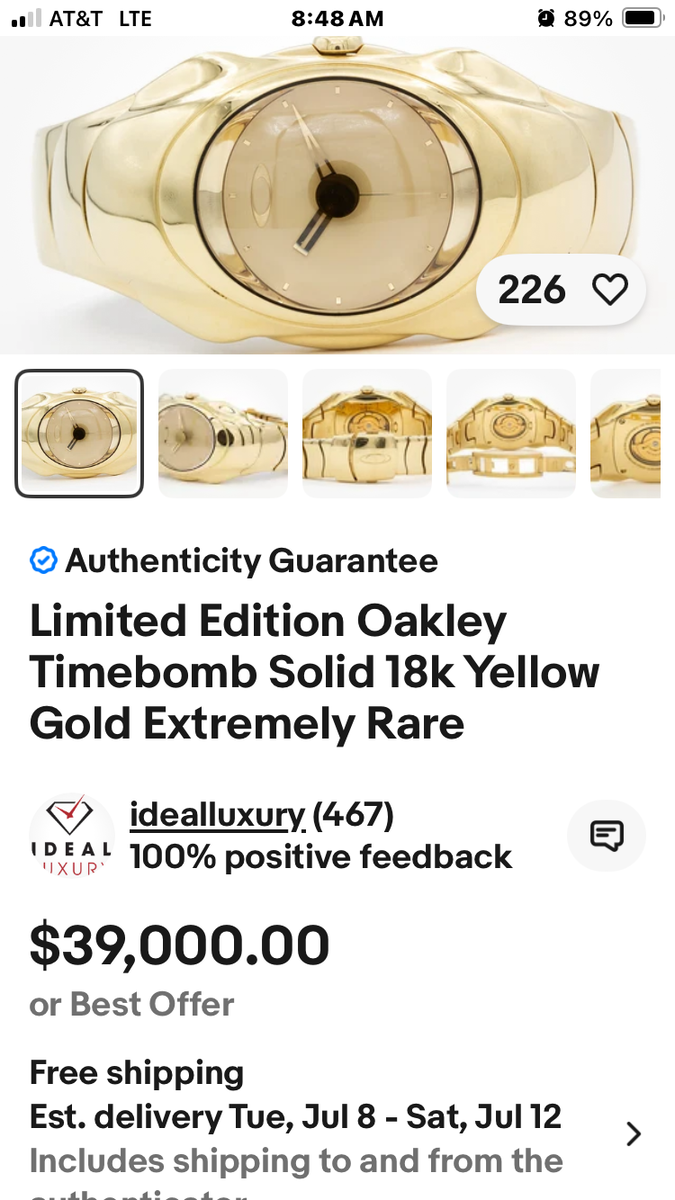Message the seller via chat icon

[x=607, y=835]
